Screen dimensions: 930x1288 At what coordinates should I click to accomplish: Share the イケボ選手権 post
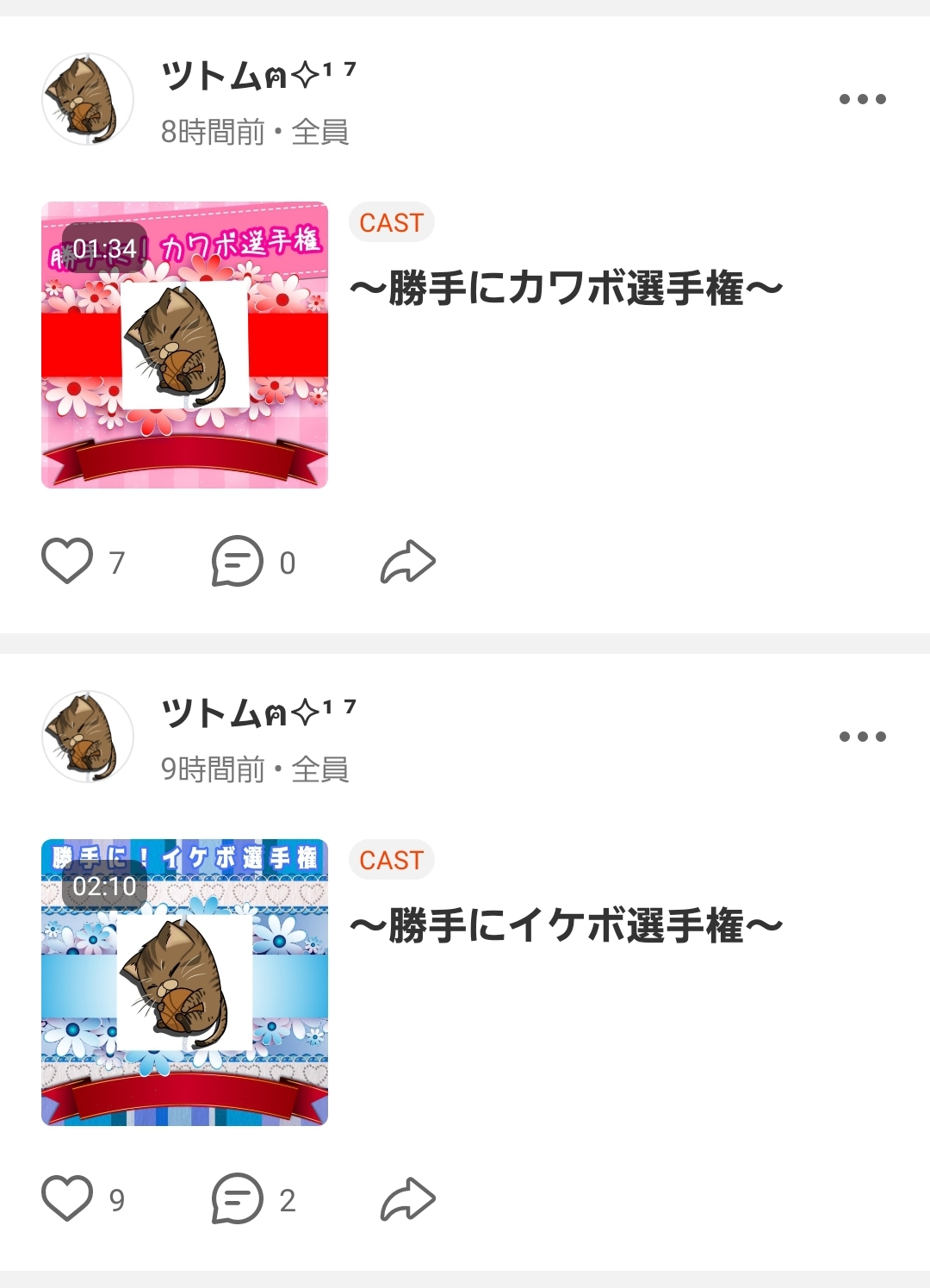[408, 1198]
